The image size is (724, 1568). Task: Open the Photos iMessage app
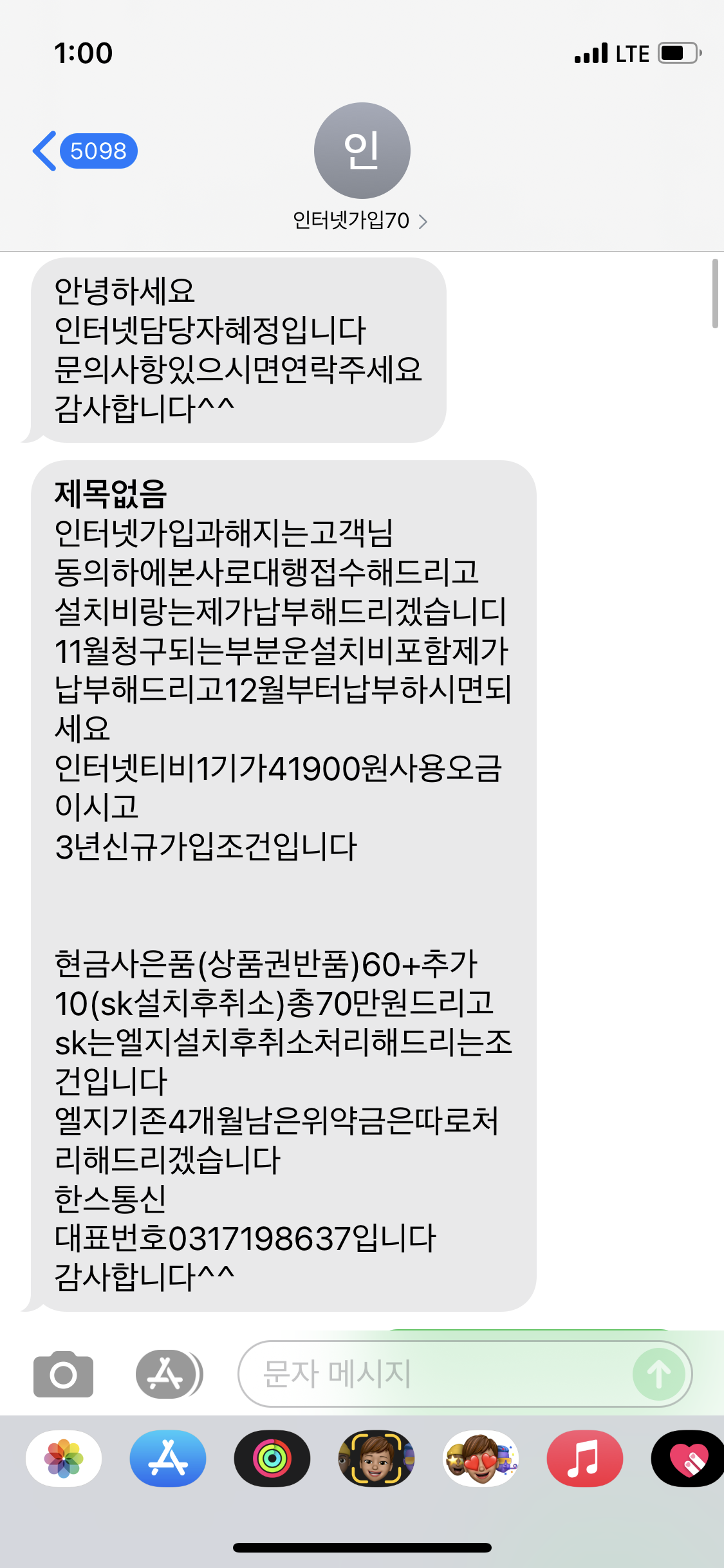64,1459
